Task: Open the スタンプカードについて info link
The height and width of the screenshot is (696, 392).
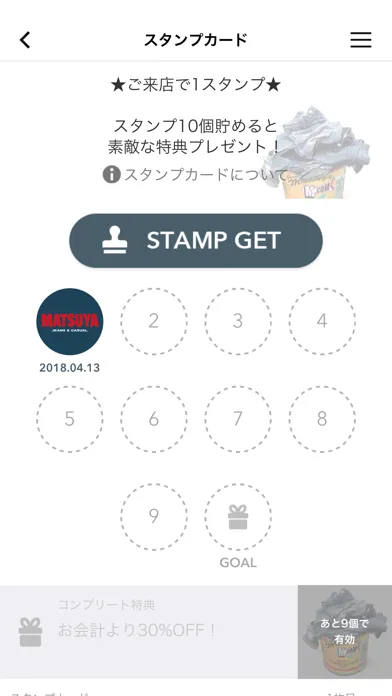Action: (x=195, y=174)
